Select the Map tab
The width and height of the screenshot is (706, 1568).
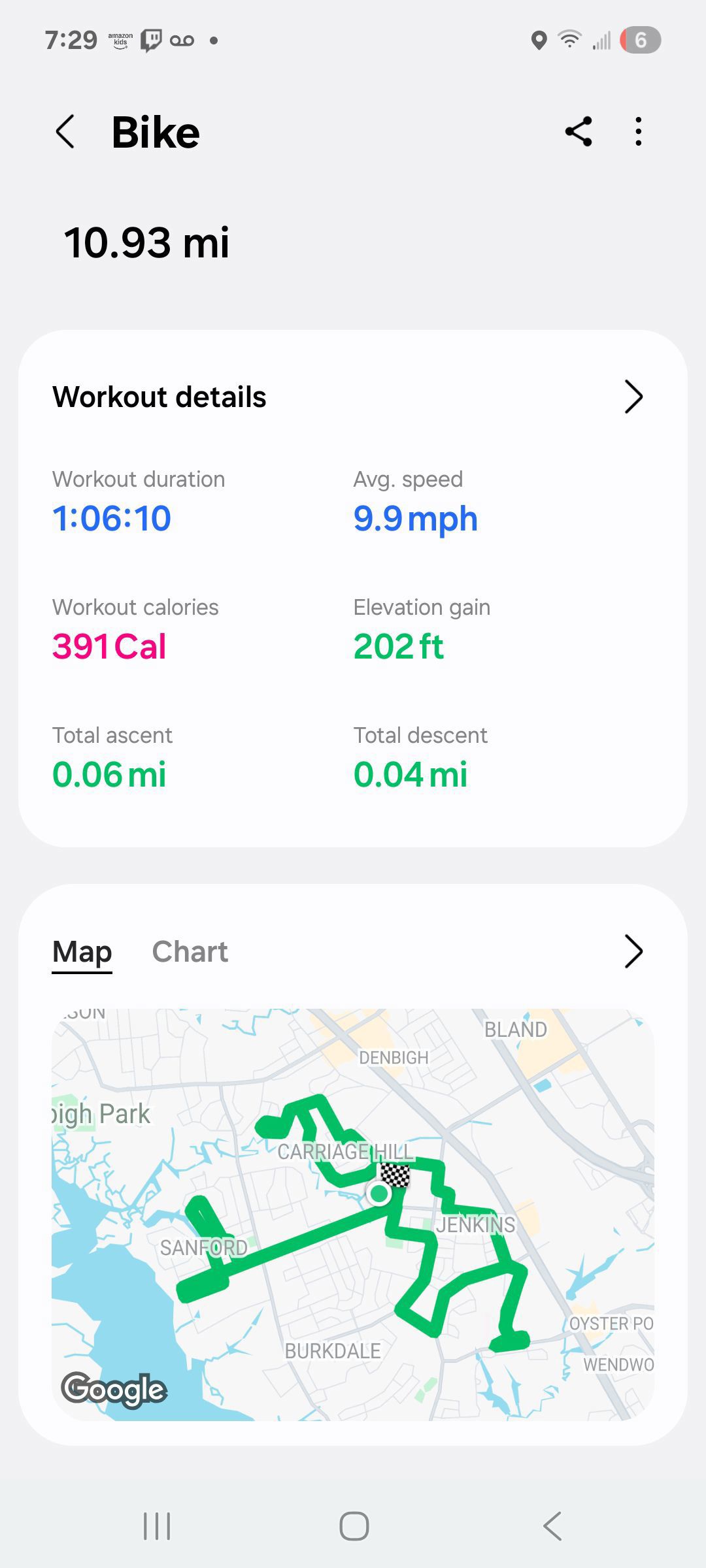pyautogui.click(x=82, y=951)
